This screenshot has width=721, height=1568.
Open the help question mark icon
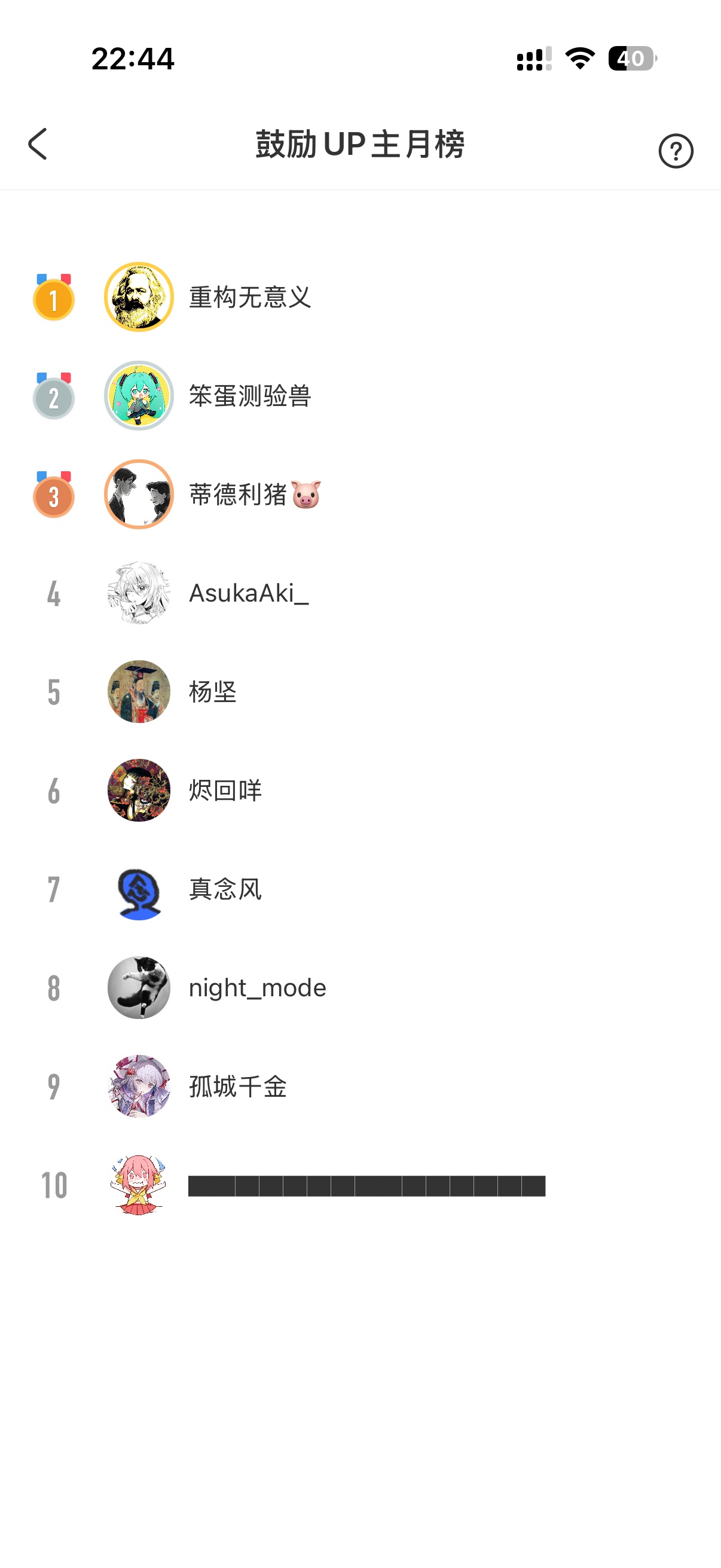point(676,151)
